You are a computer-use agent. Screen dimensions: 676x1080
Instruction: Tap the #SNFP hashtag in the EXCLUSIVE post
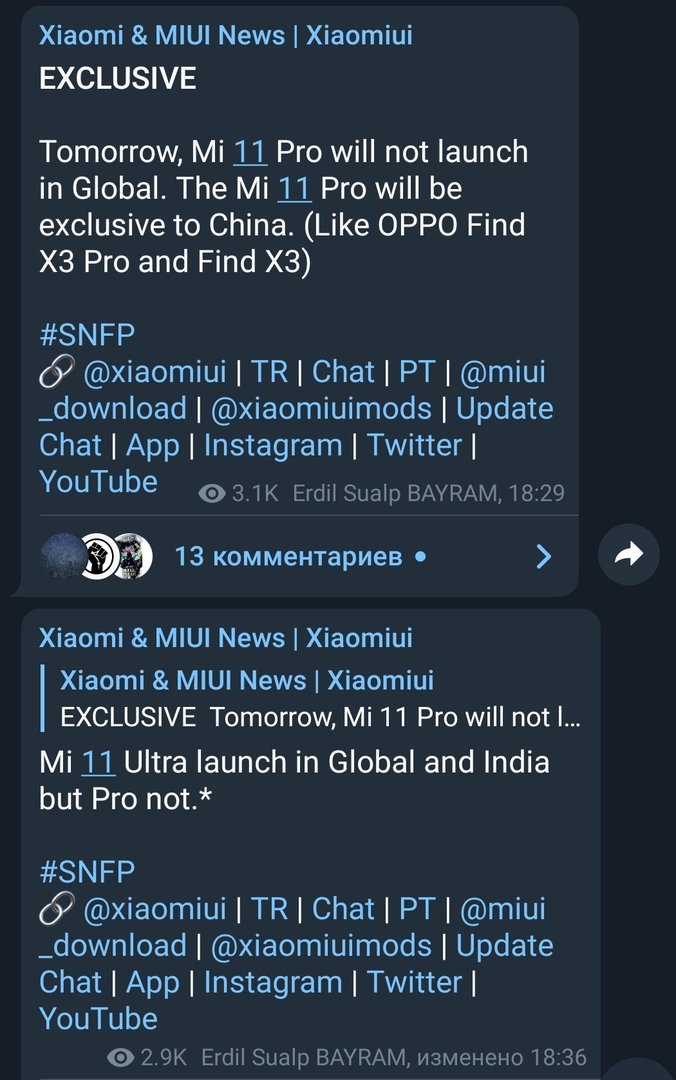point(86,335)
